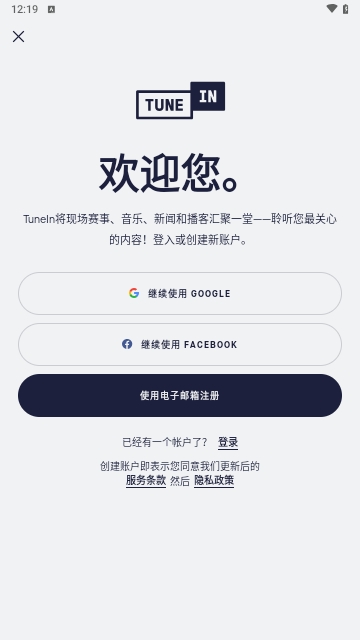The height and width of the screenshot is (640, 360).
Task: Continue with Facebook
Action: (x=180, y=344)
